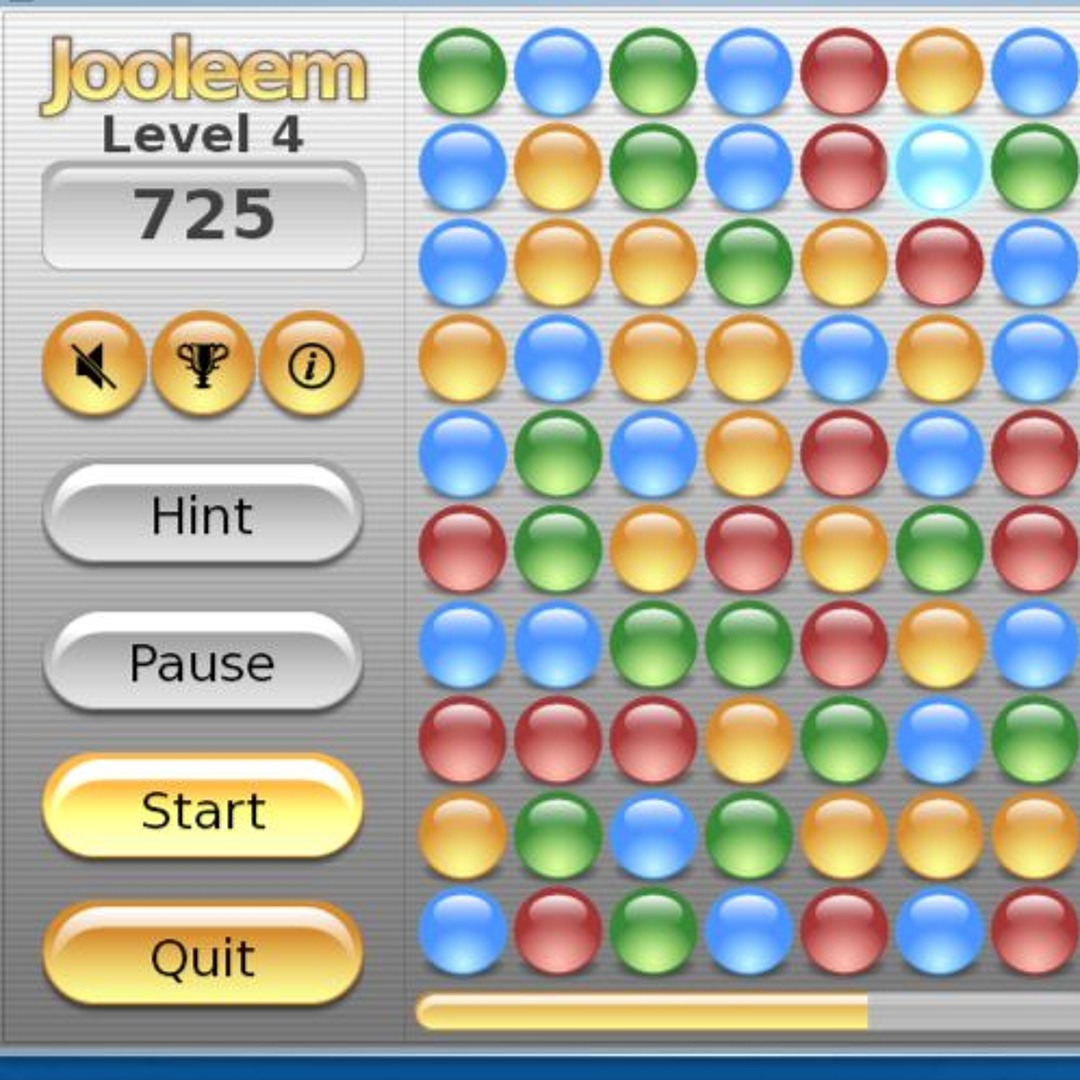Image resolution: width=1080 pixels, height=1080 pixels.
Task: Pause the game
Action: coord(202,662)
